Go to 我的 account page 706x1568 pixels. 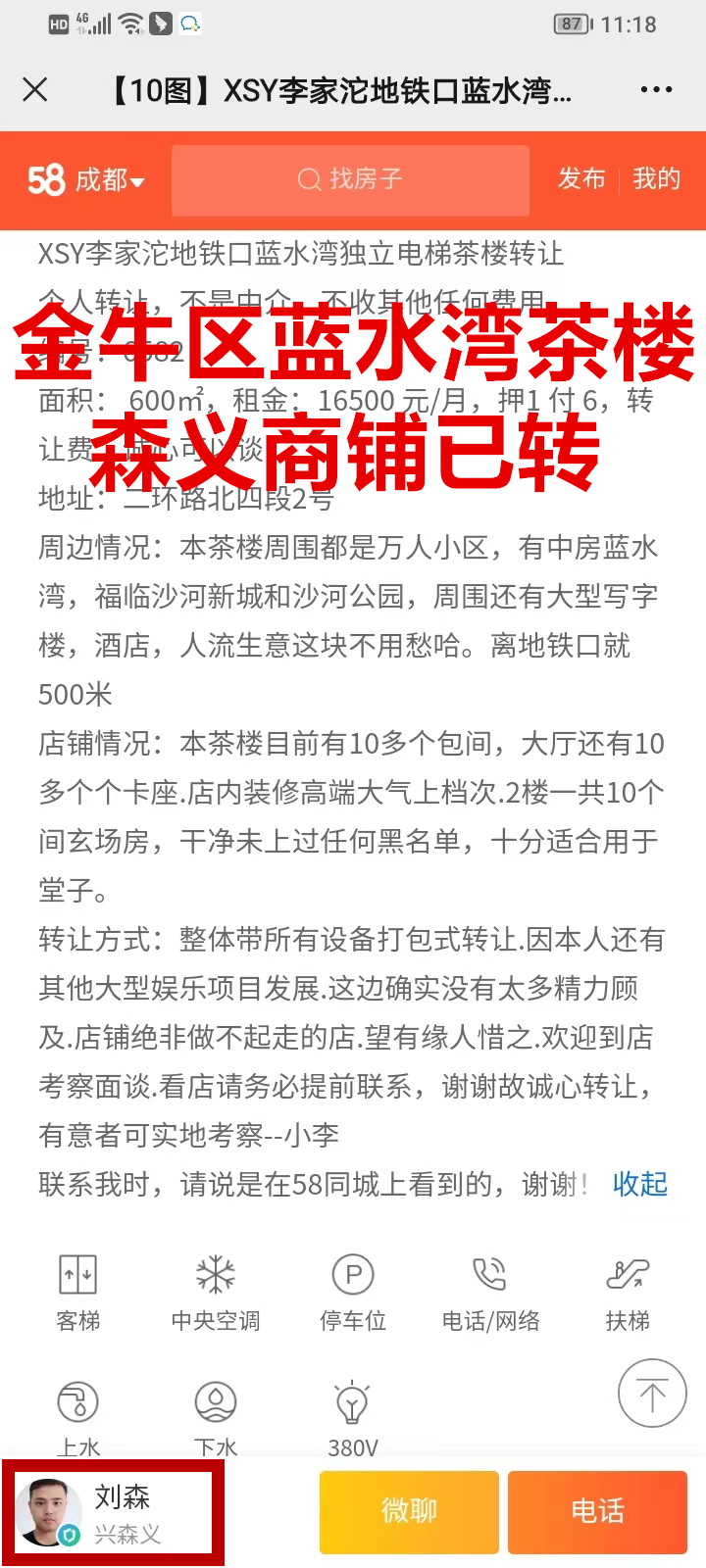coord(656,179)
